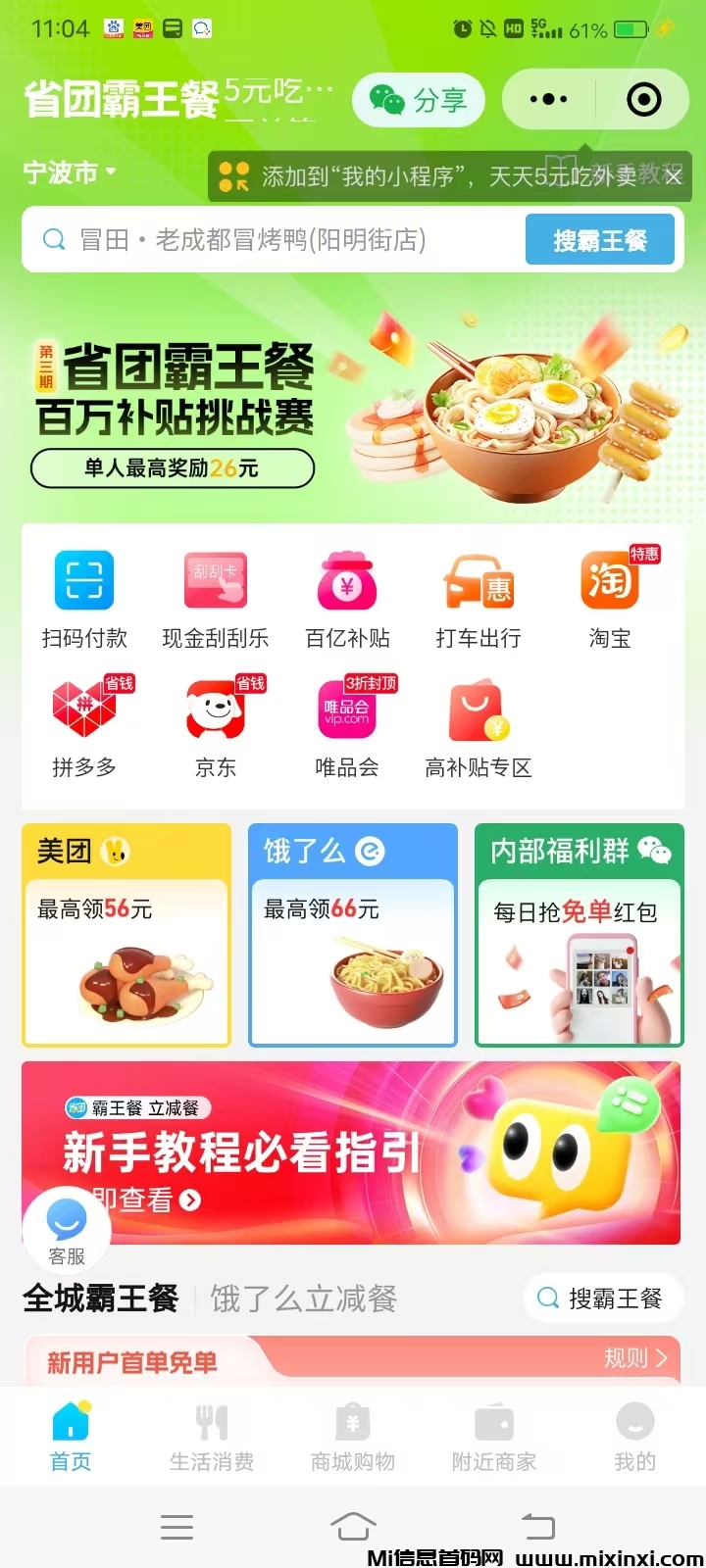The image size is (706, 1568).
Task: Enter the 高补贴专区 shopping bag icon
Action: tap(478, 709)
